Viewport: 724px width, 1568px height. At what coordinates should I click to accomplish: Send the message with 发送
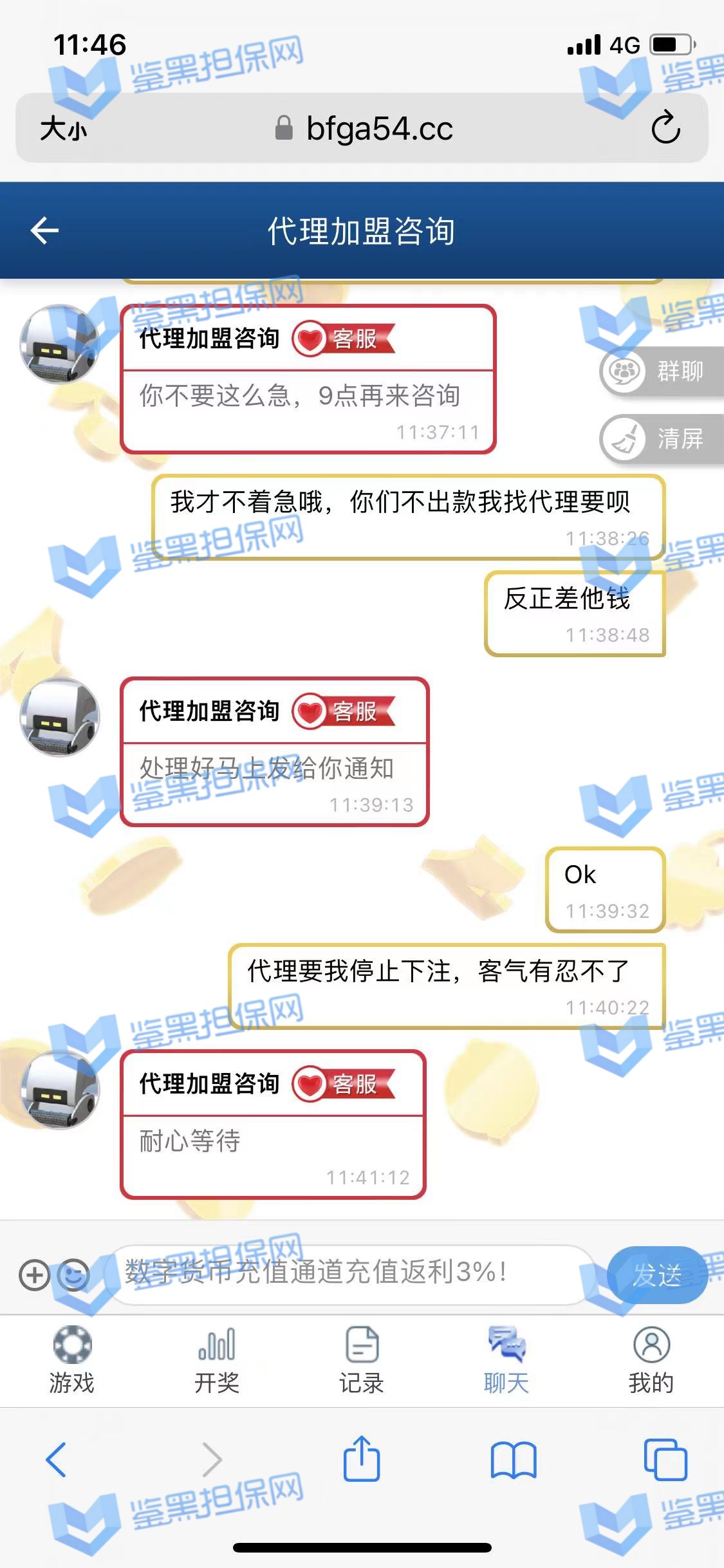(656, 1274)
